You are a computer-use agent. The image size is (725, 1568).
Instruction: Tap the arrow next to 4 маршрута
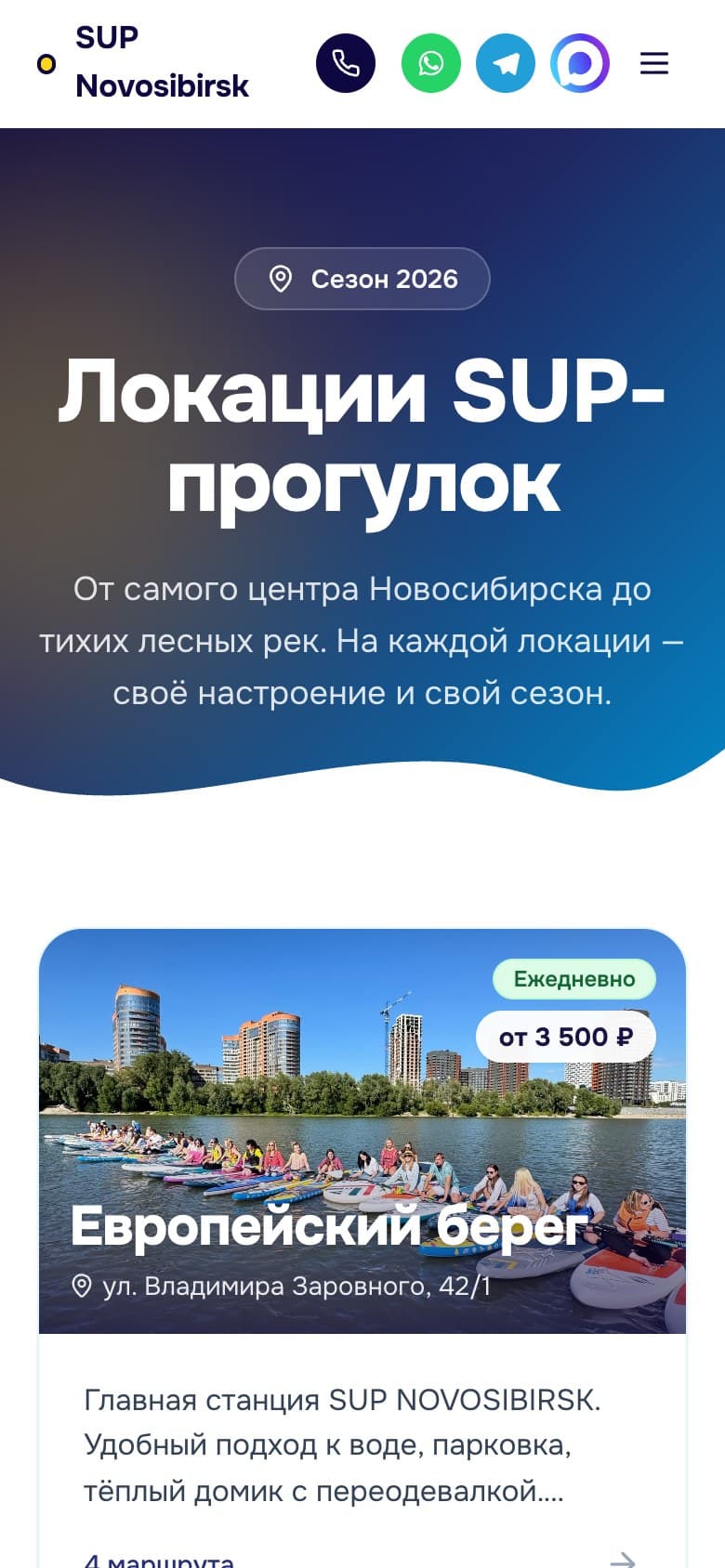(623, 1559)
